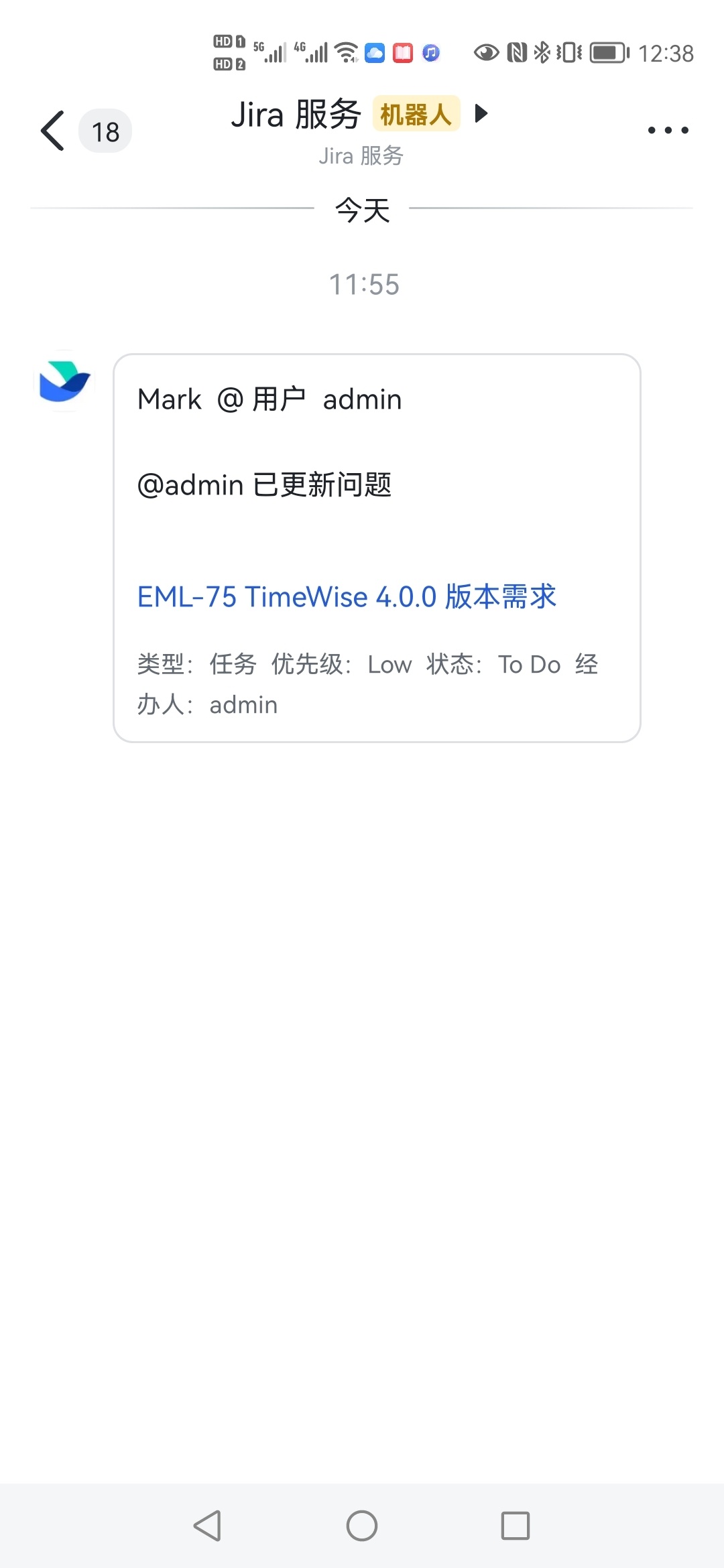The image size is (724, 1568).
Task: Open Jira 服务 chat title details
Action: pos(361,115)
